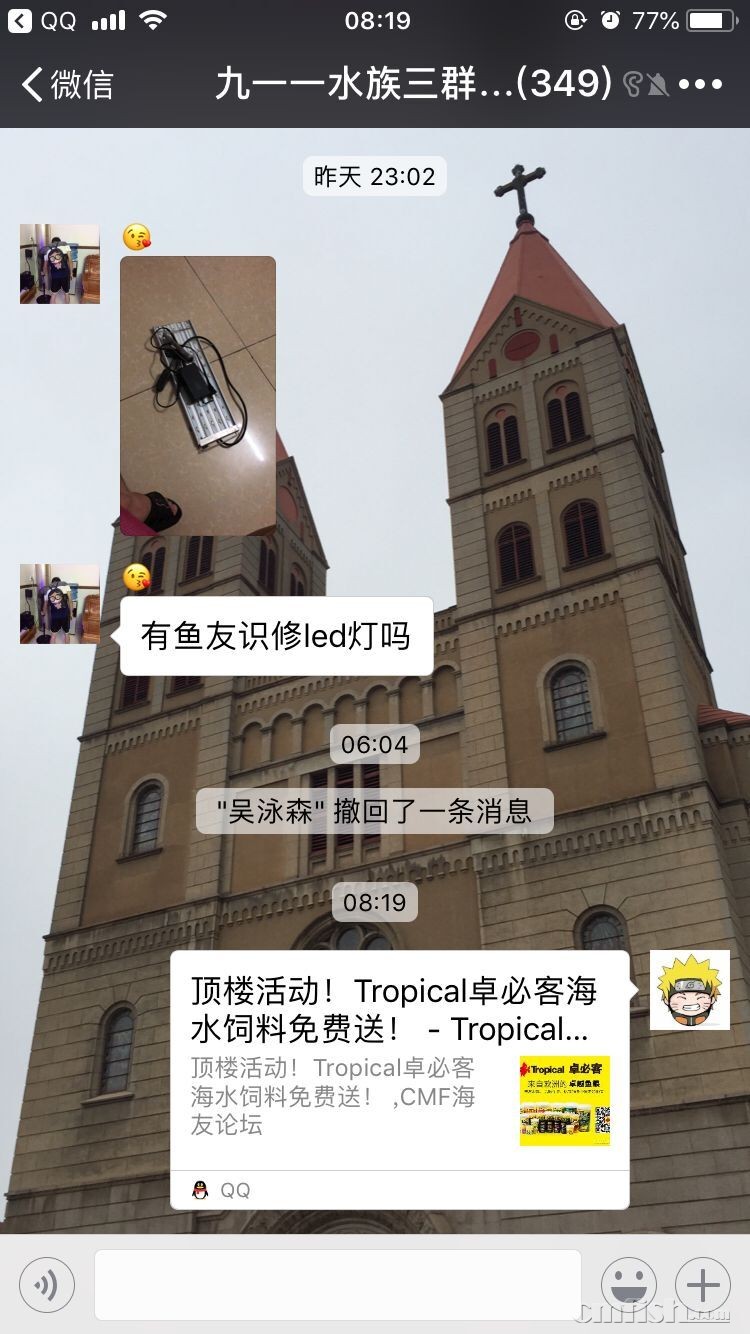Viewport: 750px width, 1334px height.
Task: View profile of the LED photo sender
Action: pos(60,264)
